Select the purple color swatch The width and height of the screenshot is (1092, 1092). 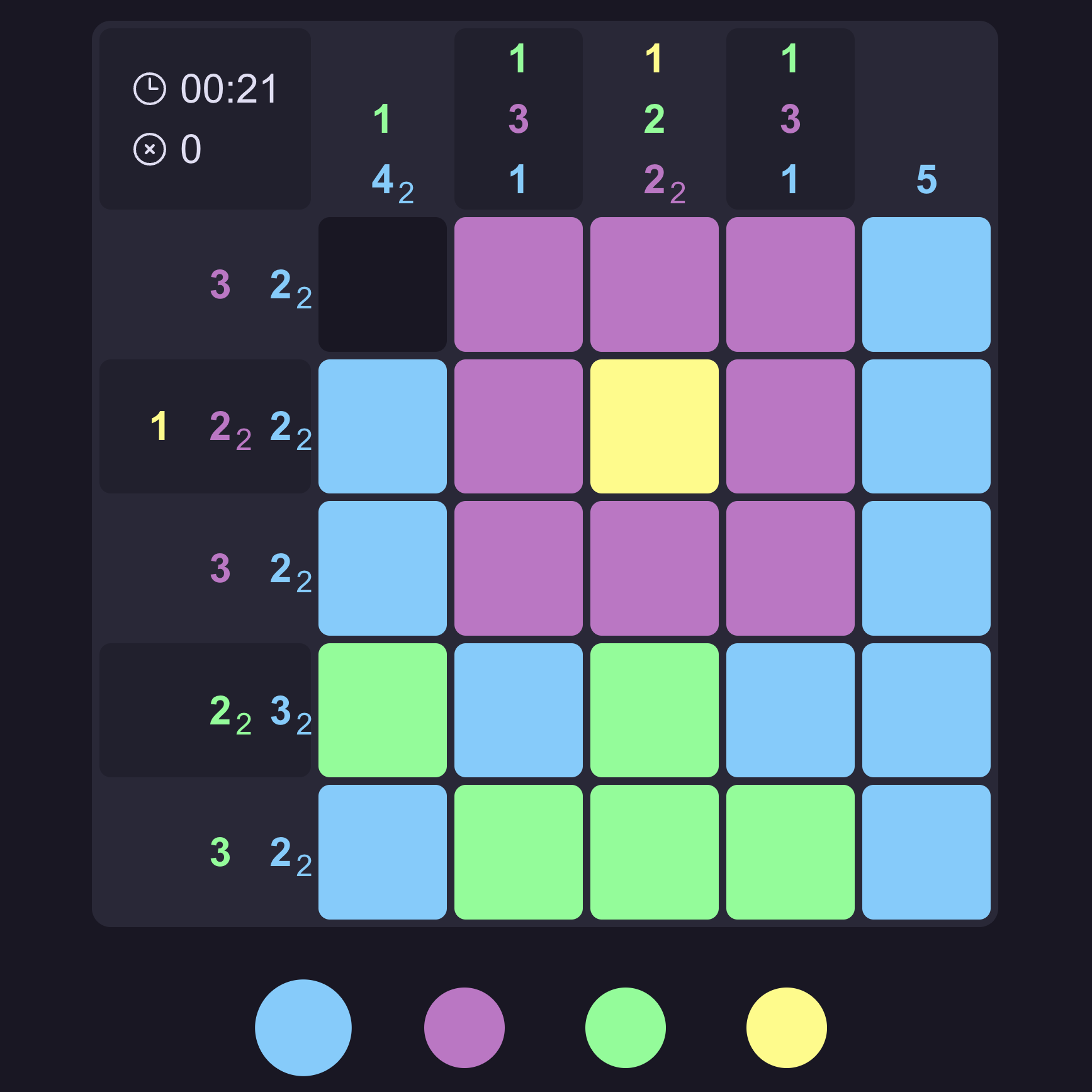click(464, 1027)
